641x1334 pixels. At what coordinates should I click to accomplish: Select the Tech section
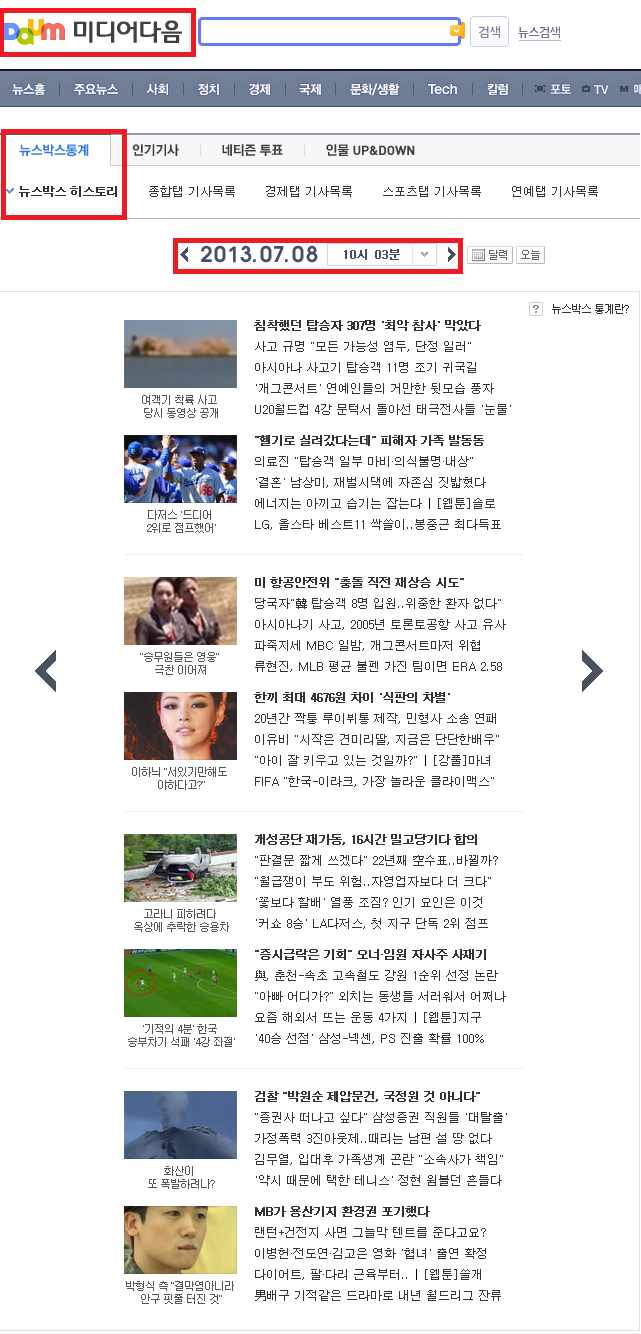tap(442, 89)
